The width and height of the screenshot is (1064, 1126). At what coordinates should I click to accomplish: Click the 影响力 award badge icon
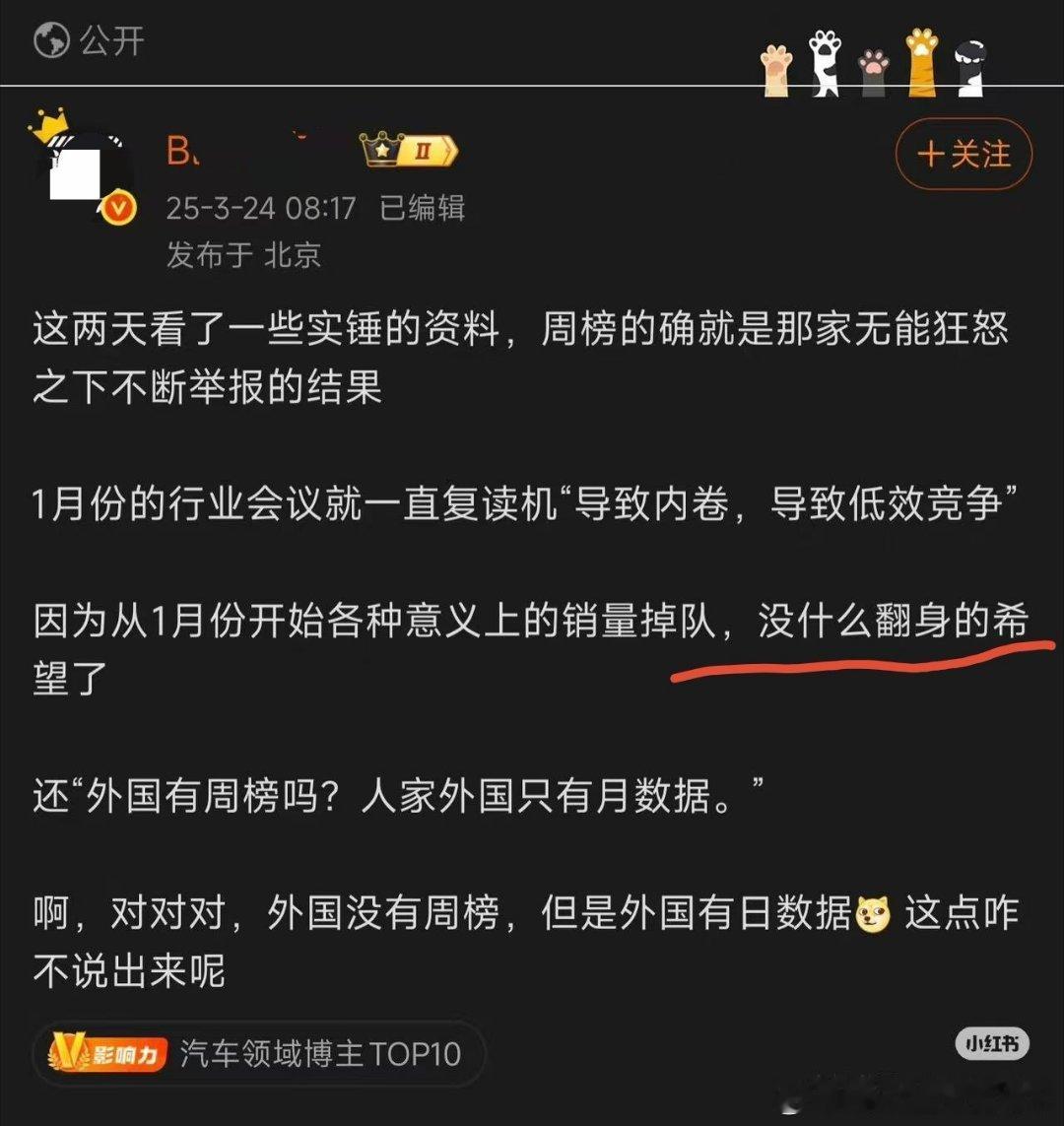click(105, 1052)
